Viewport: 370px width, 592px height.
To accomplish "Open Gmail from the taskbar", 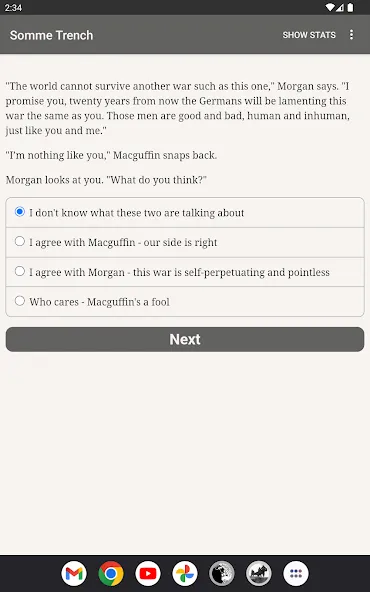I will (x=74, y=574).
